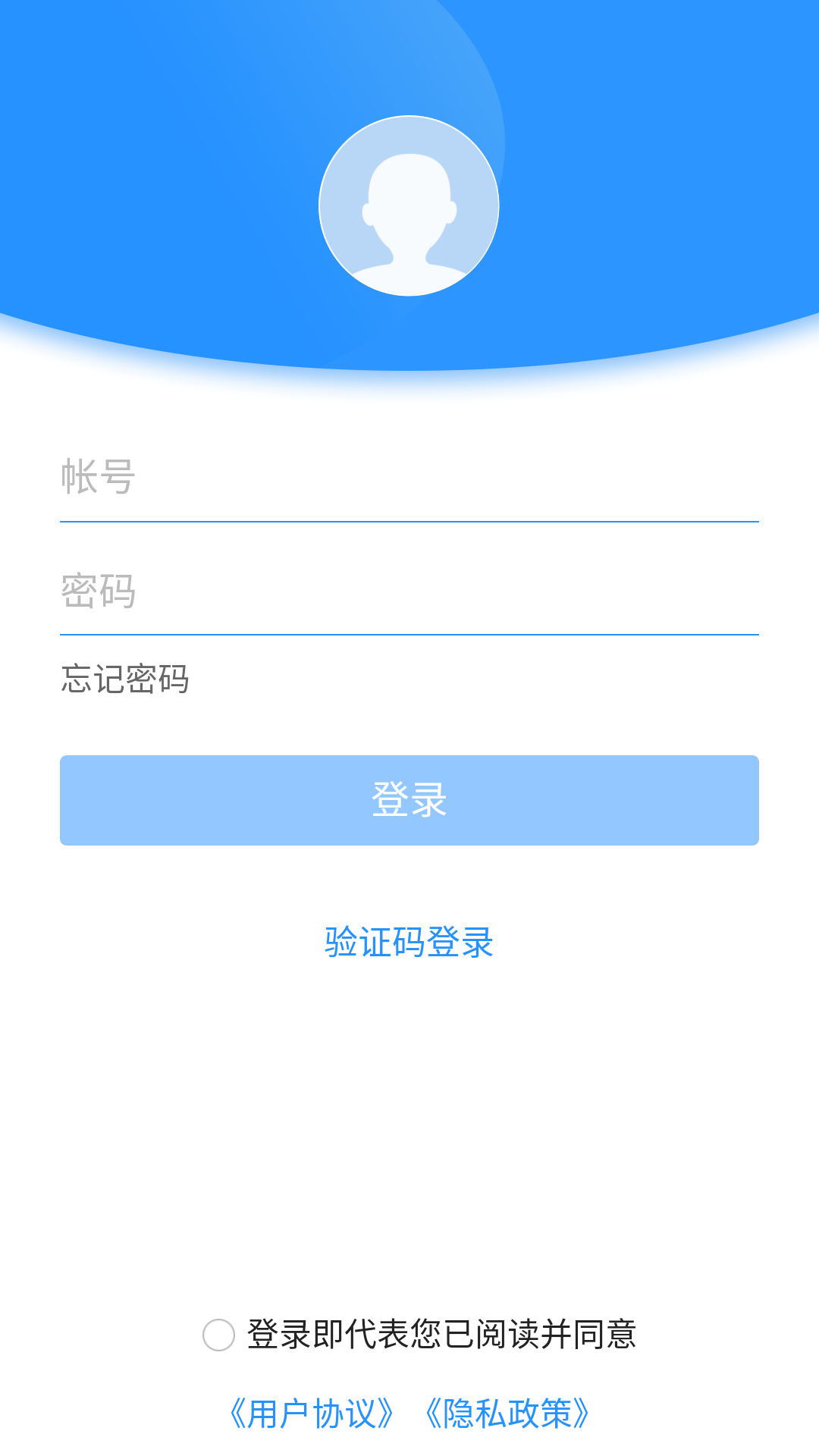Open 忘记密码 to reset password
The width and height of the screenshot is (819, 1456).
click(x=125, y=679)
